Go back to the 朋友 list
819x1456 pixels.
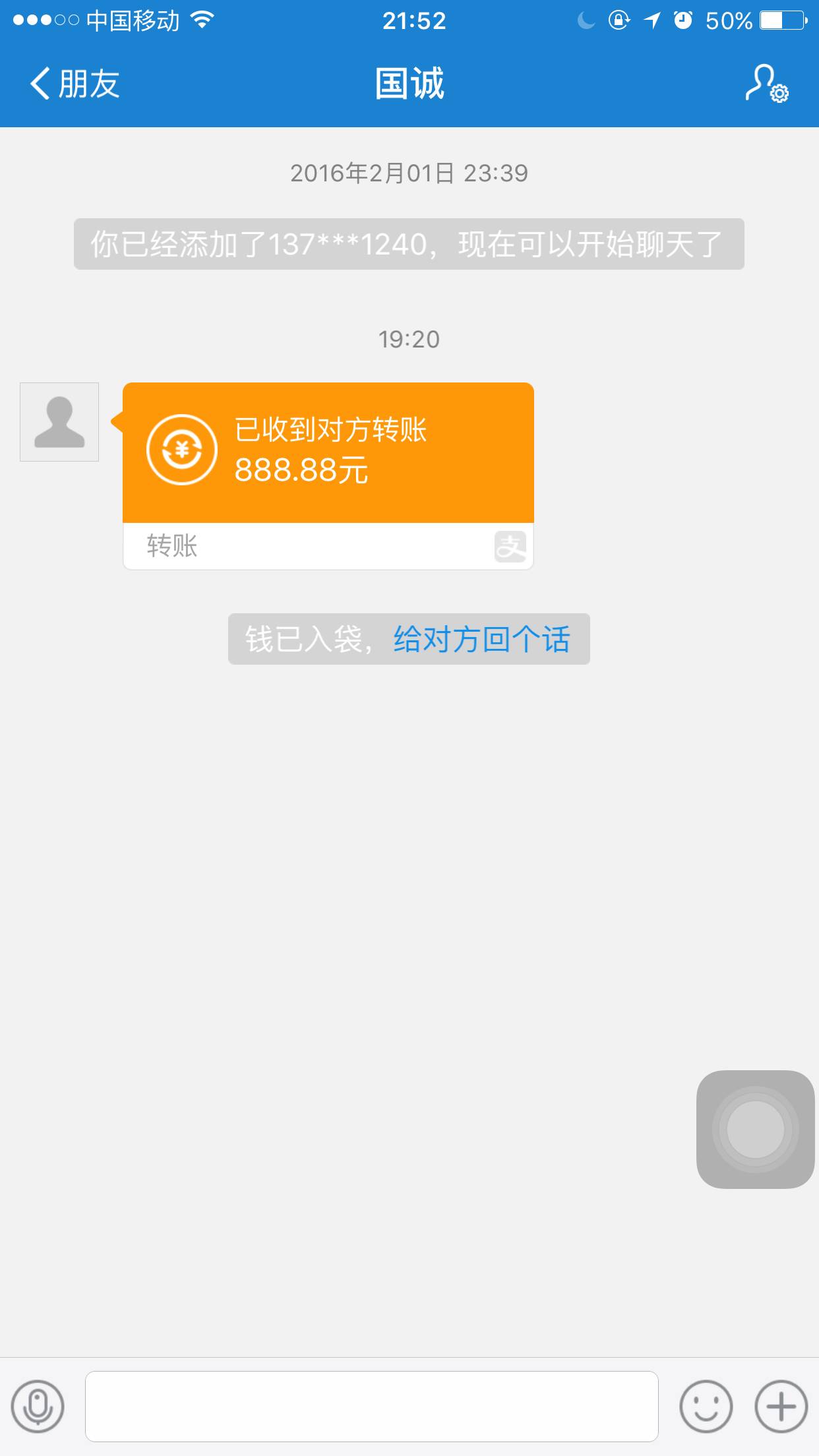[74, 84]
